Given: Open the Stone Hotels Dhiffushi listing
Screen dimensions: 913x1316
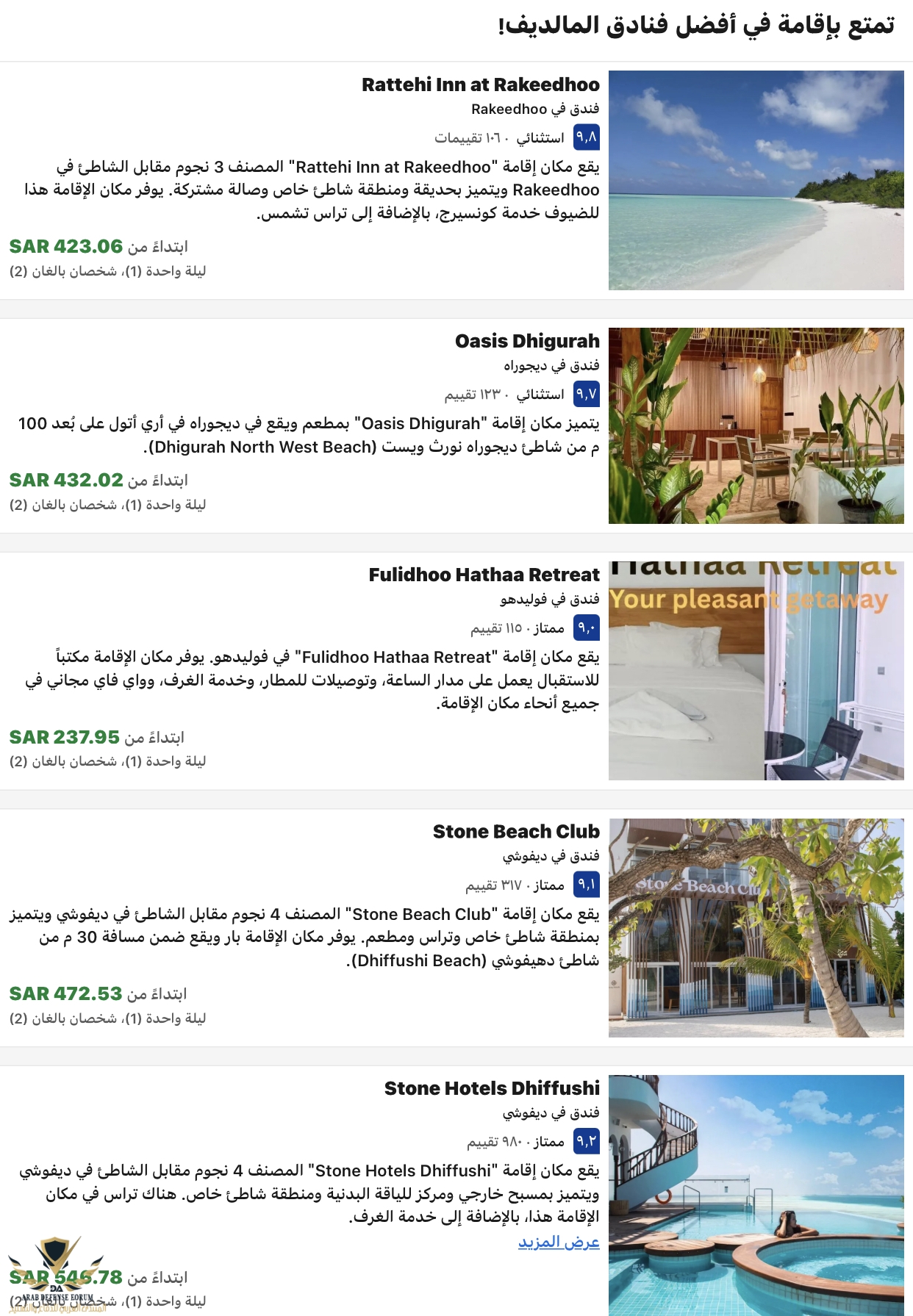Looking at the screenshot, I should tap(492, 1088).
